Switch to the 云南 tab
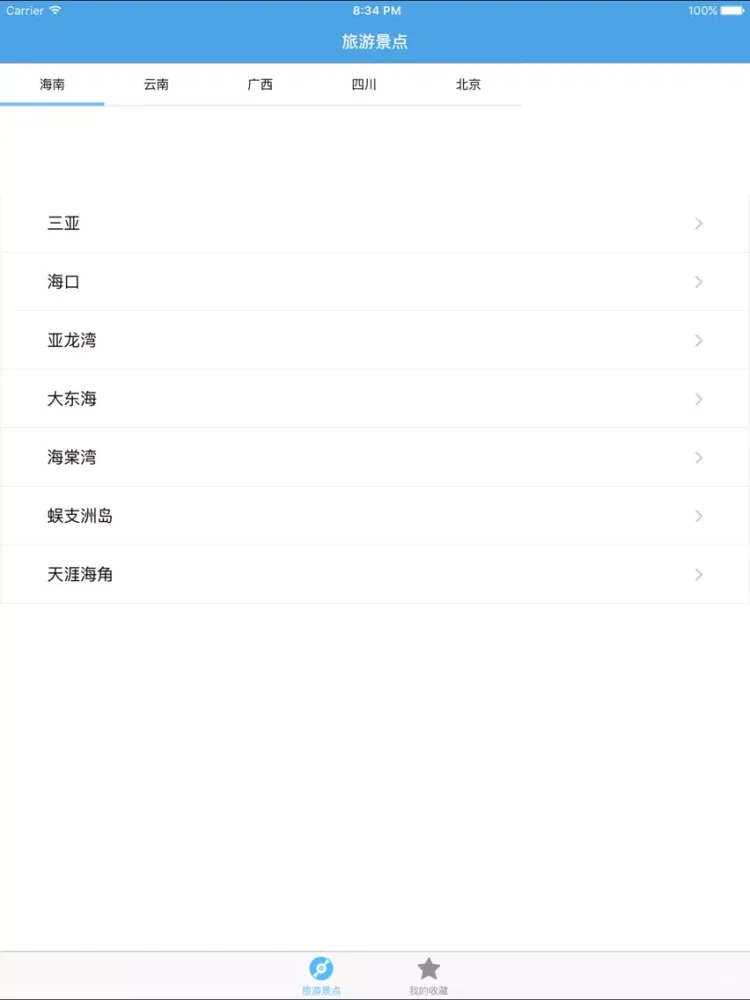Screen dimensions: 750x1000 coord(156,85)
